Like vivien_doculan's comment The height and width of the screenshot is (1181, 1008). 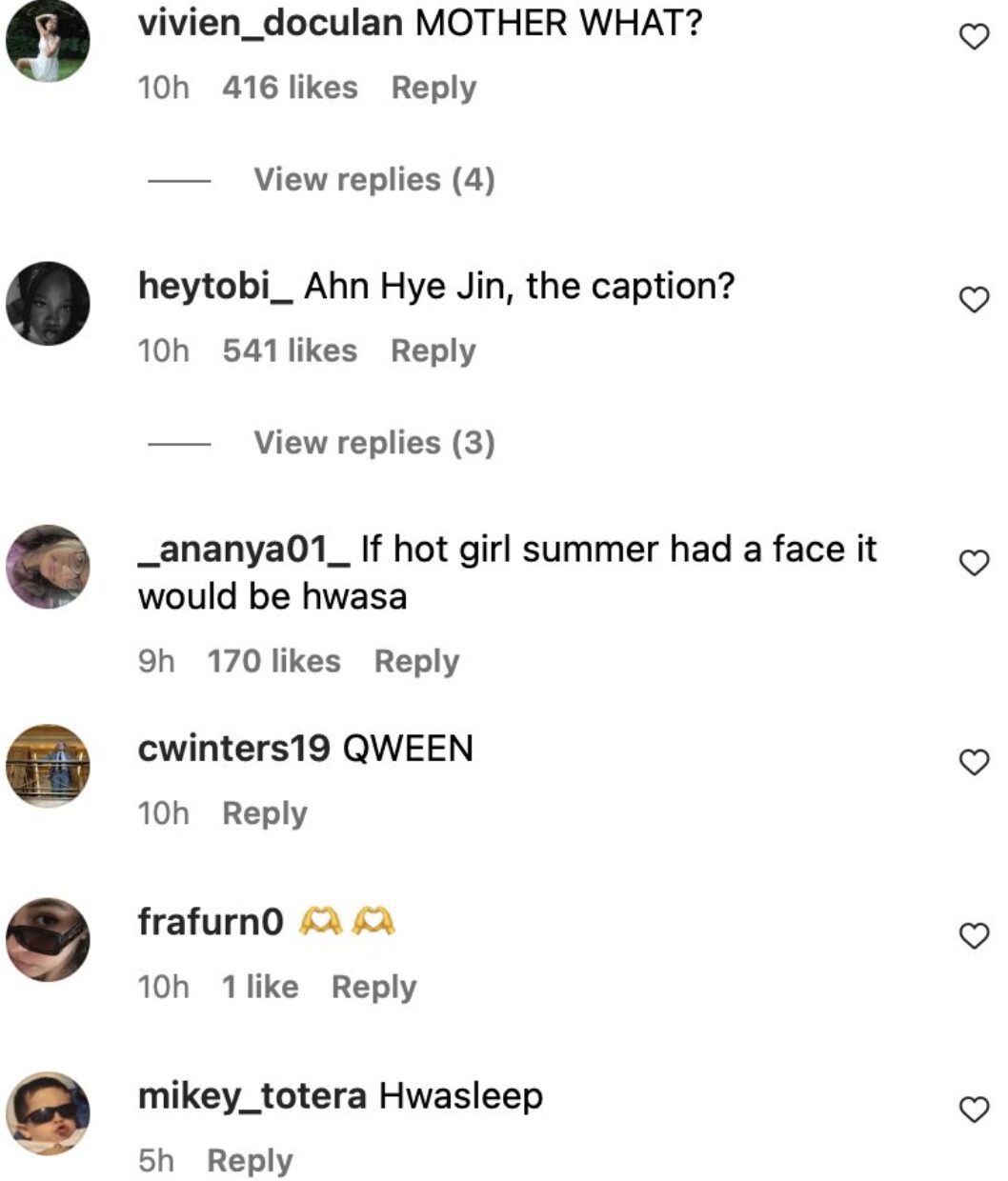pyautogui.click(x=973, y=37)
